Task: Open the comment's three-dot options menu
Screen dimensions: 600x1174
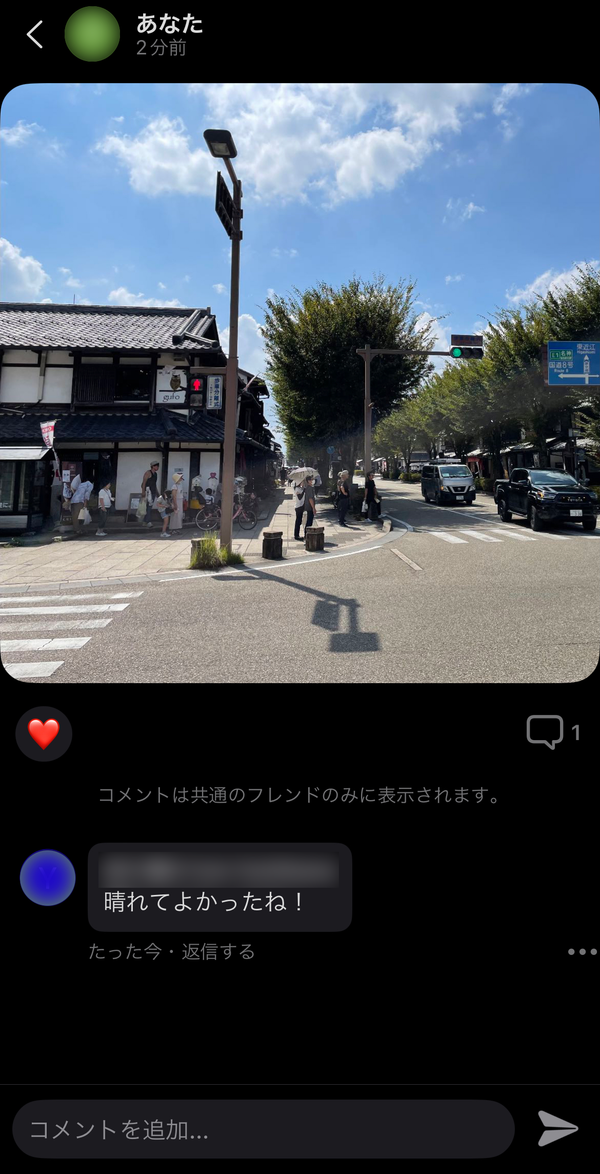Action: click(582, 952)
